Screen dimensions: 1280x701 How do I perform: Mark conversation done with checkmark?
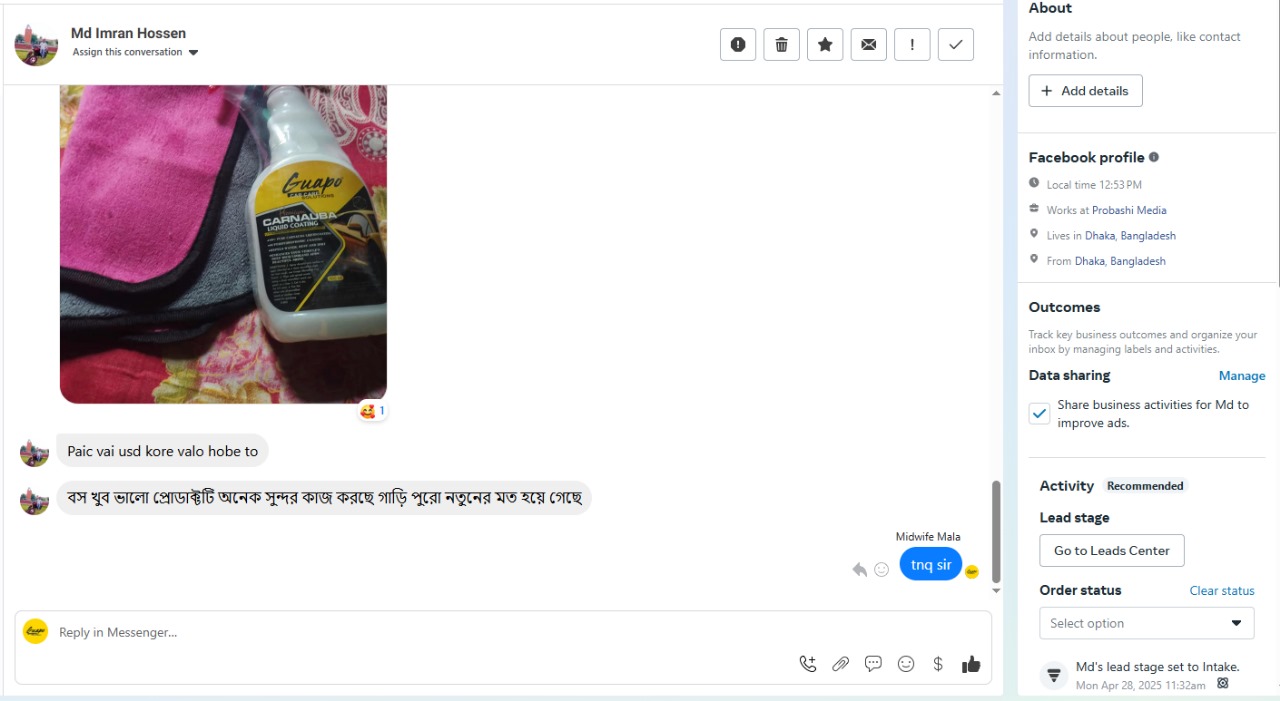(x=956, y=44)
